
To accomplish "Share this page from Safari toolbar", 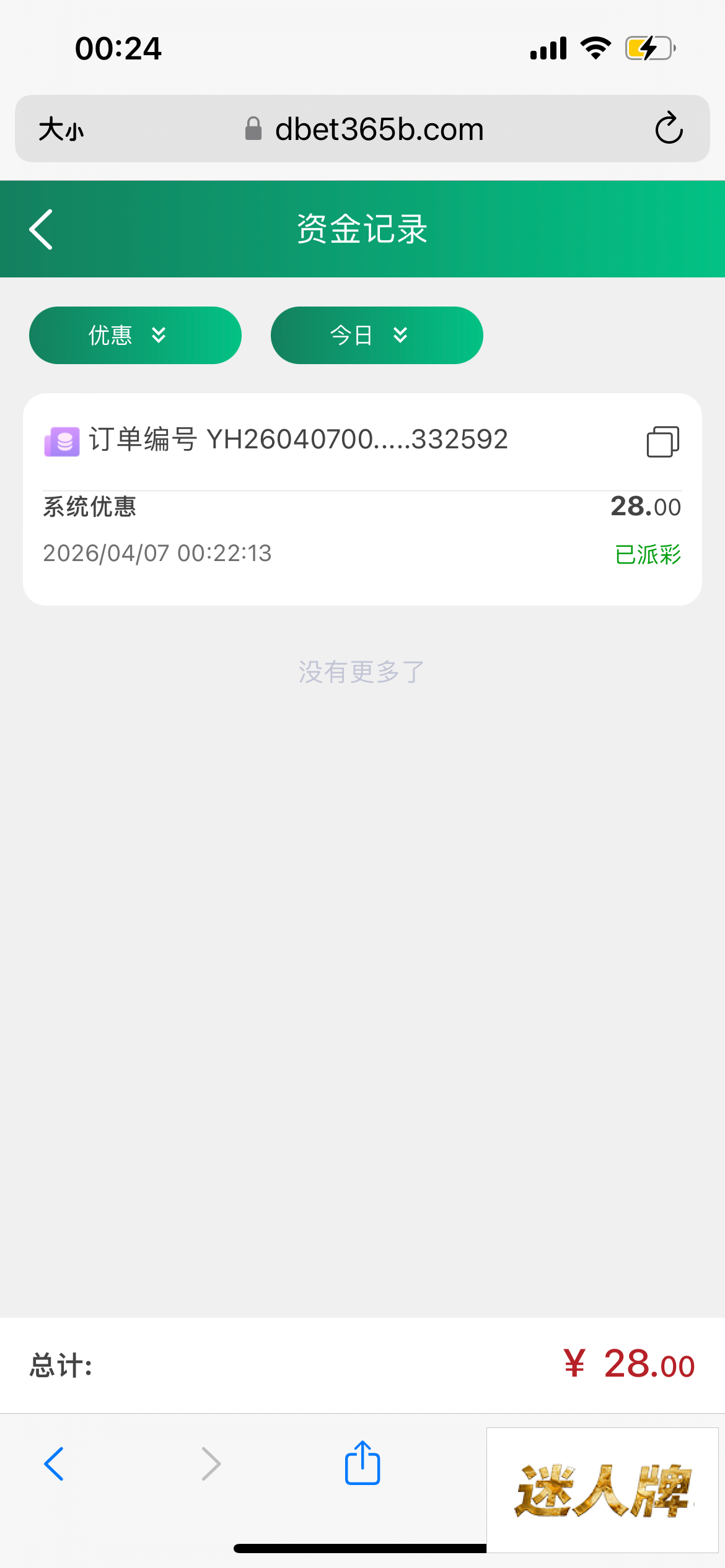I will click(362, 1463).
